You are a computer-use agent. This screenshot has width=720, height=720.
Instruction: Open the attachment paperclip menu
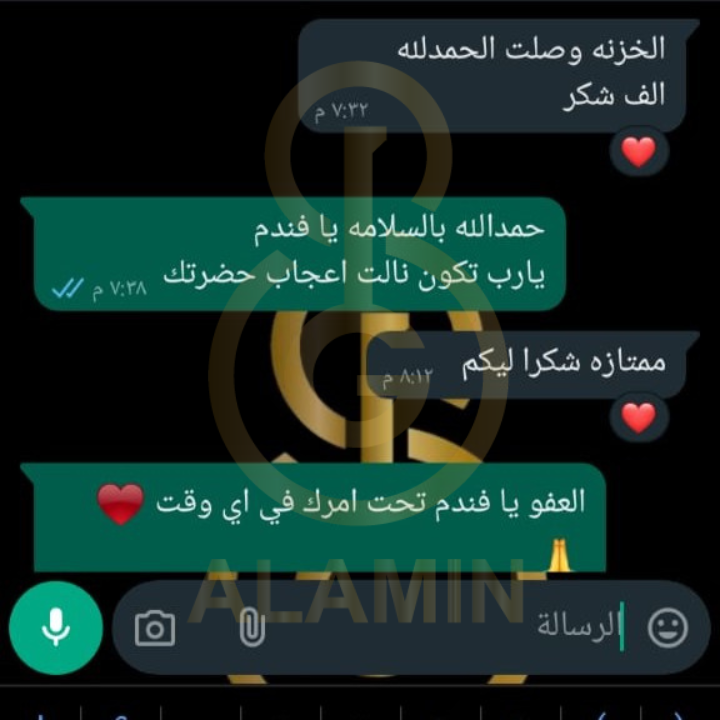click(x=252, y=628)
